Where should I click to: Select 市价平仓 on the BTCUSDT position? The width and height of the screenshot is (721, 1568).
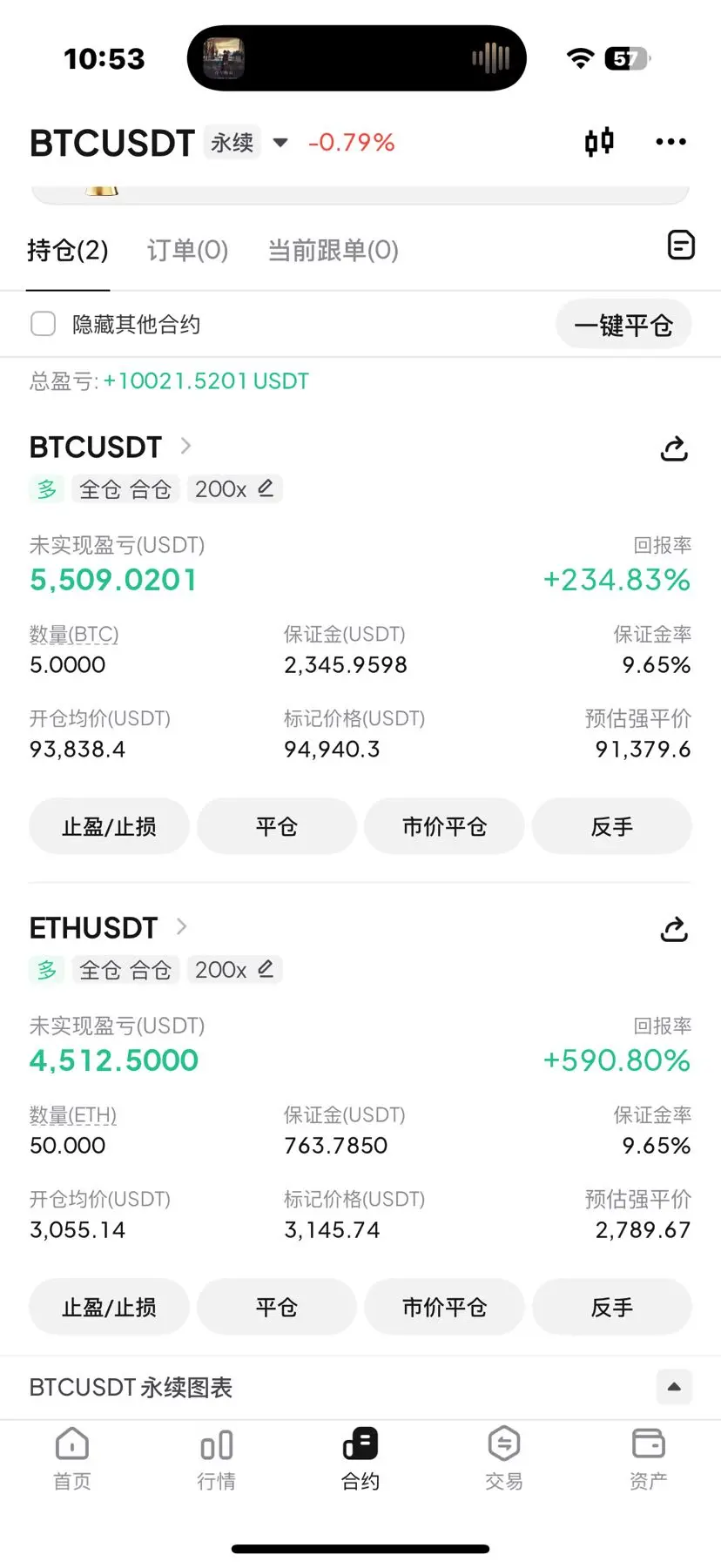click(444, 826)
